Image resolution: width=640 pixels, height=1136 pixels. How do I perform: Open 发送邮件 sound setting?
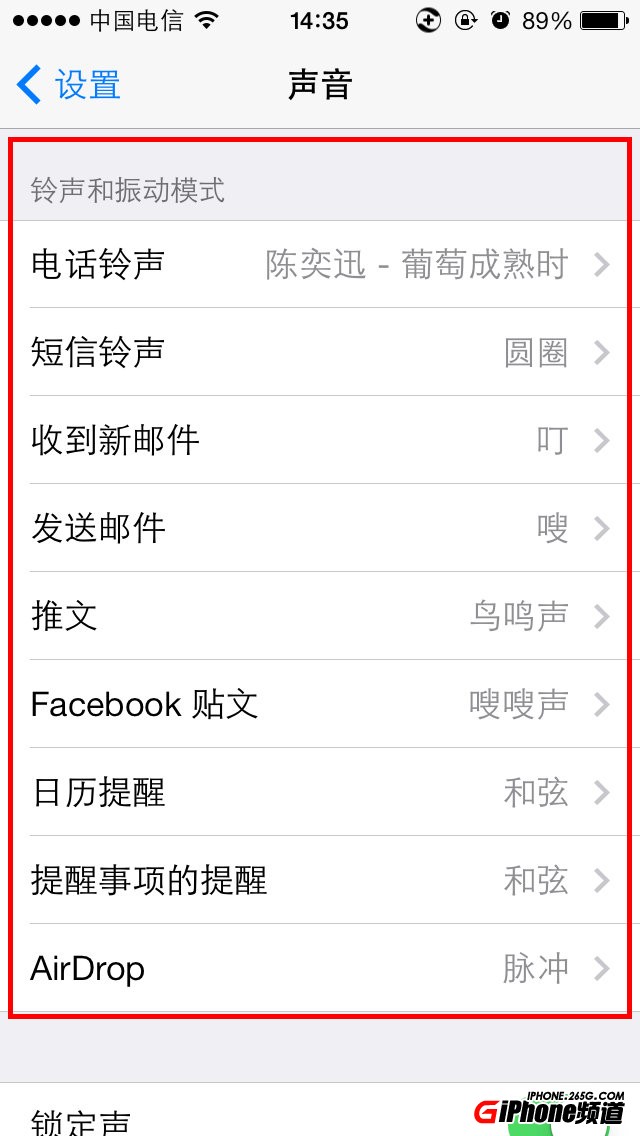320,529
